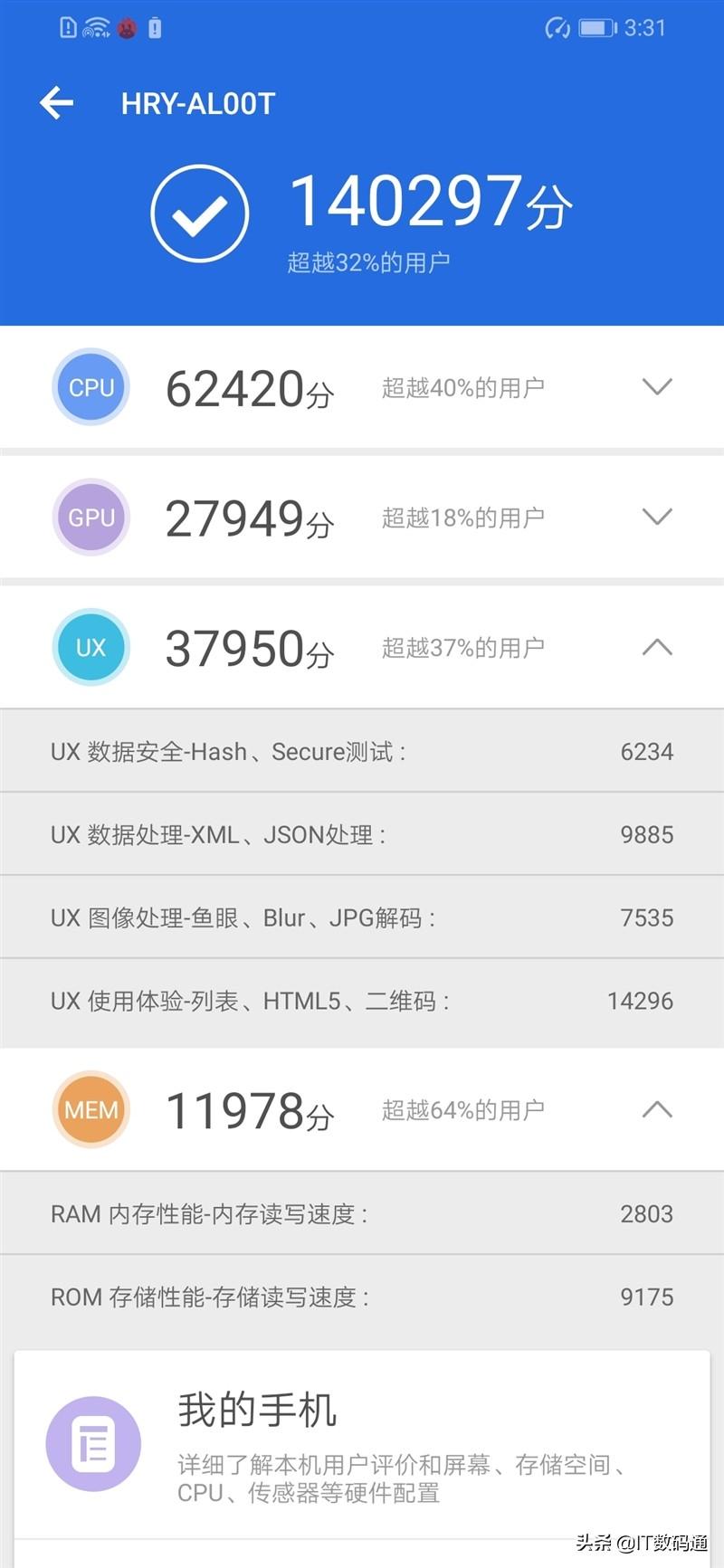Open the 我的手机 hardware details card
Viewport: 724px width, 1568px height.
coord(362,1443)
